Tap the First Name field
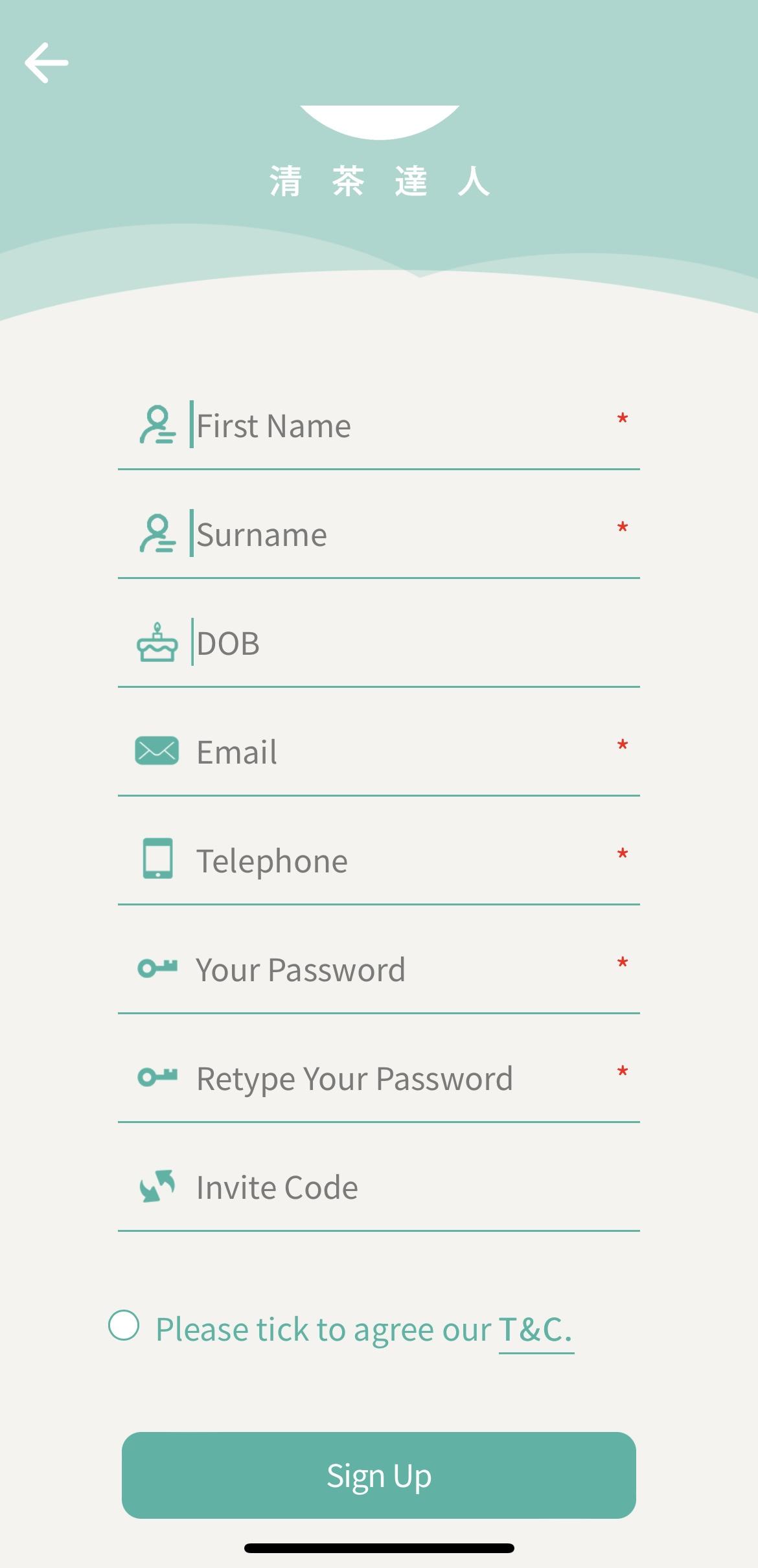The width and height of the screenshot is (758, 1568). (379, 426)
